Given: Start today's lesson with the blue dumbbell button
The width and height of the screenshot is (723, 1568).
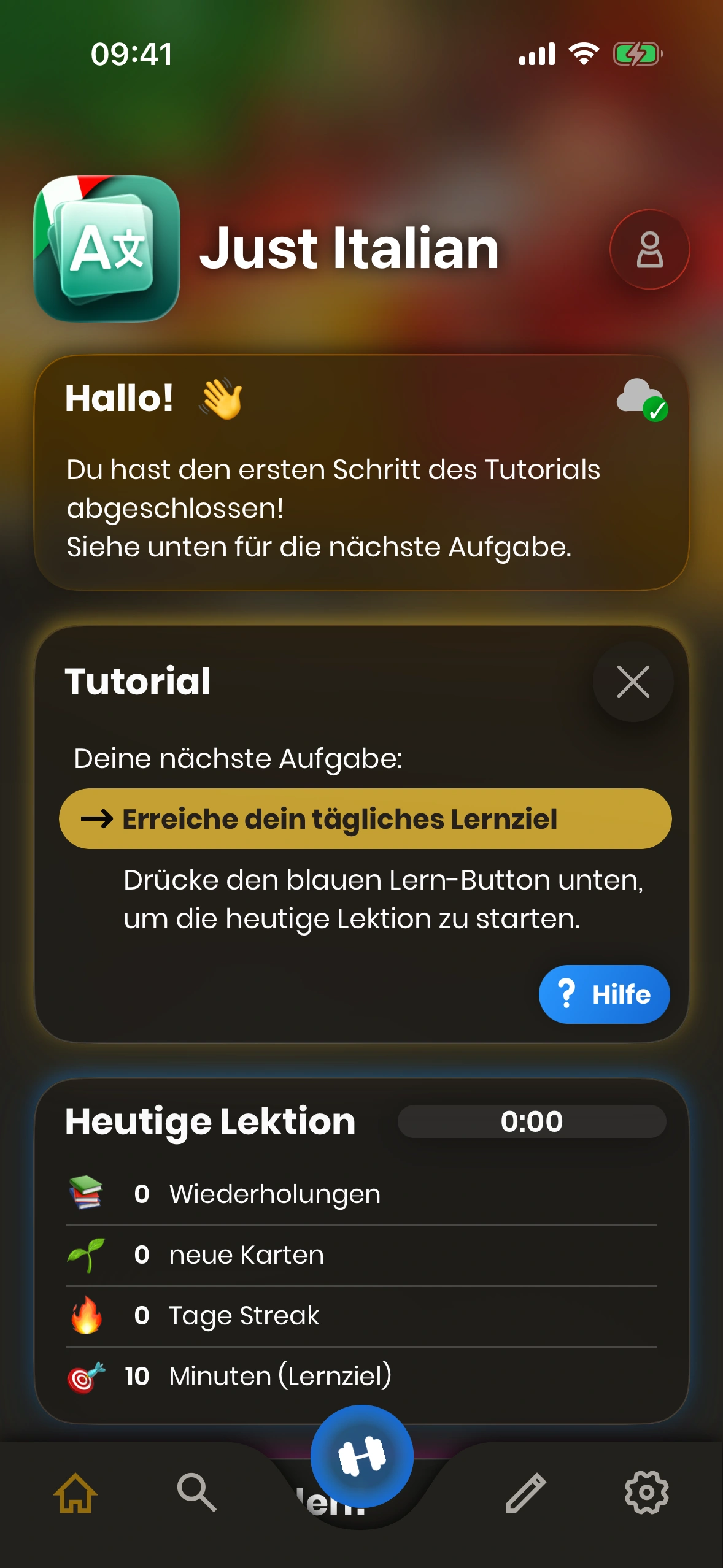Looking at the screenshot, I should pos(361,1456).
